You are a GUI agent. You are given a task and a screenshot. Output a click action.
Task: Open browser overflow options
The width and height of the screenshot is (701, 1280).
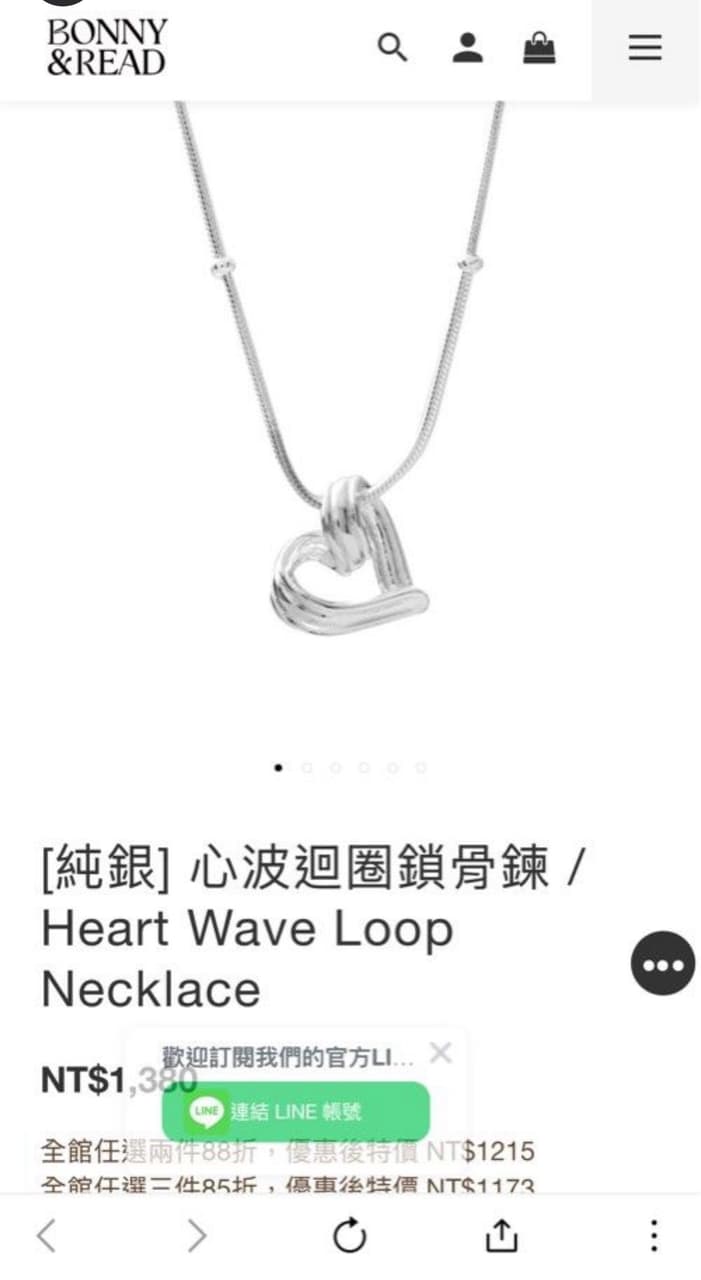tap(653, 1236)
